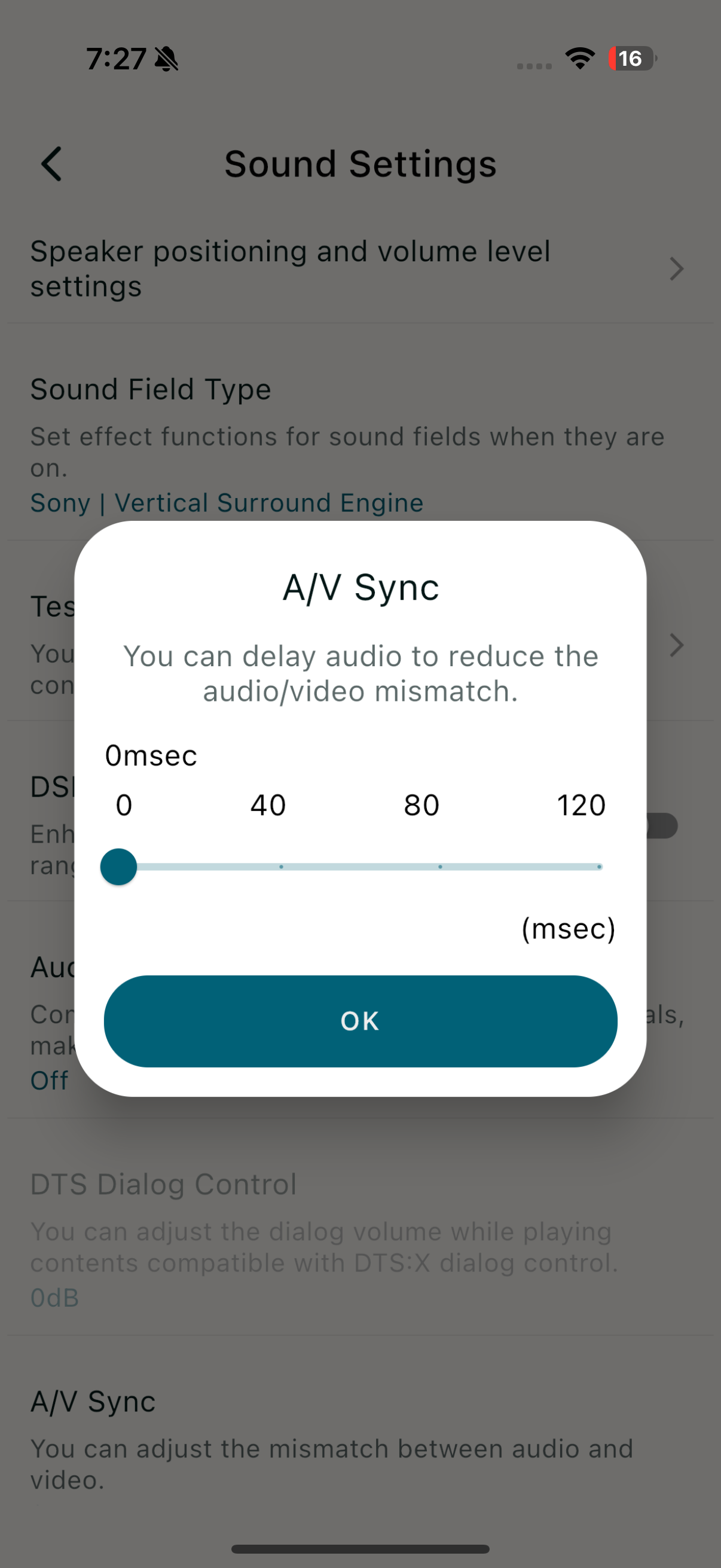
Task: Set the A/V Sync slider to 120 msec
Action: point(598,866)
